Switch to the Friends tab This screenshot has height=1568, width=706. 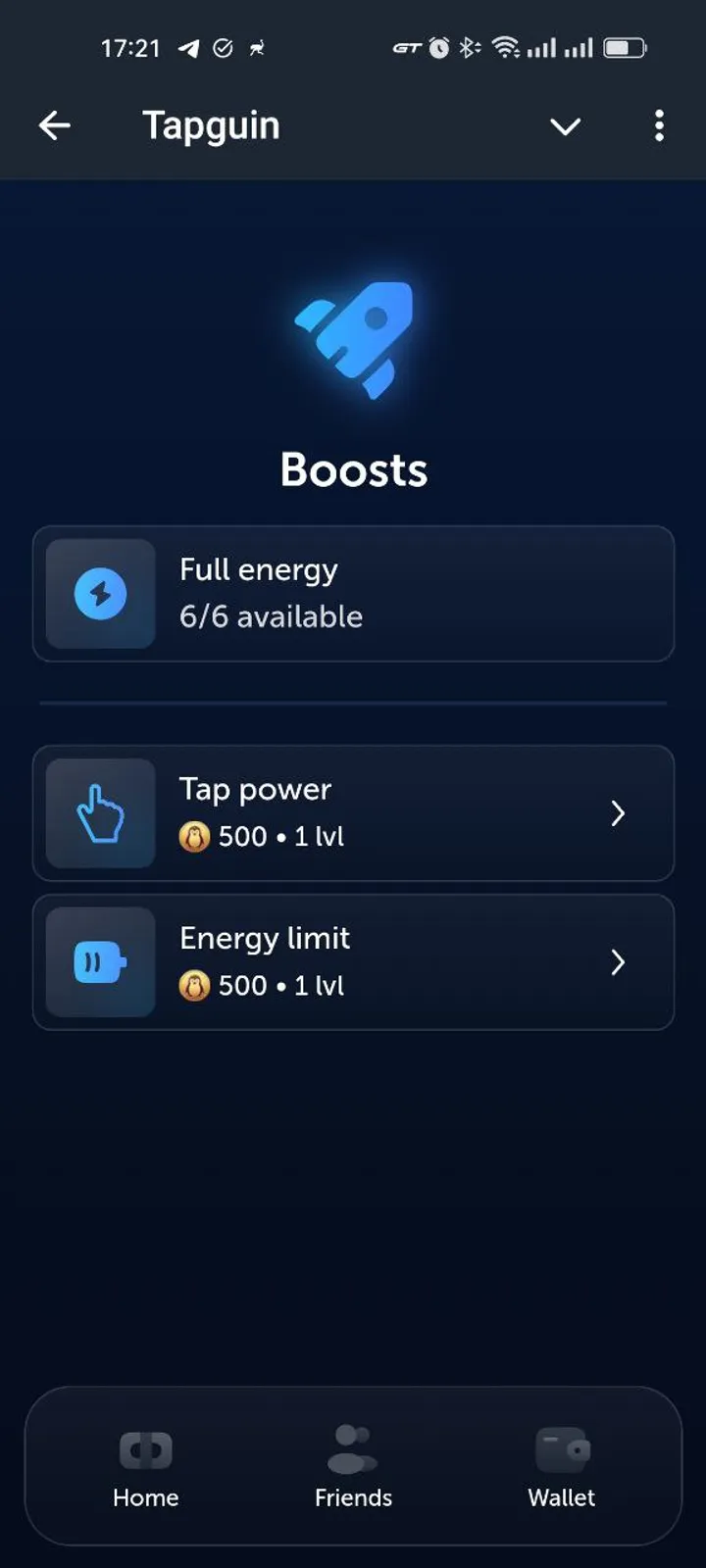click(x=353, y=1467)
